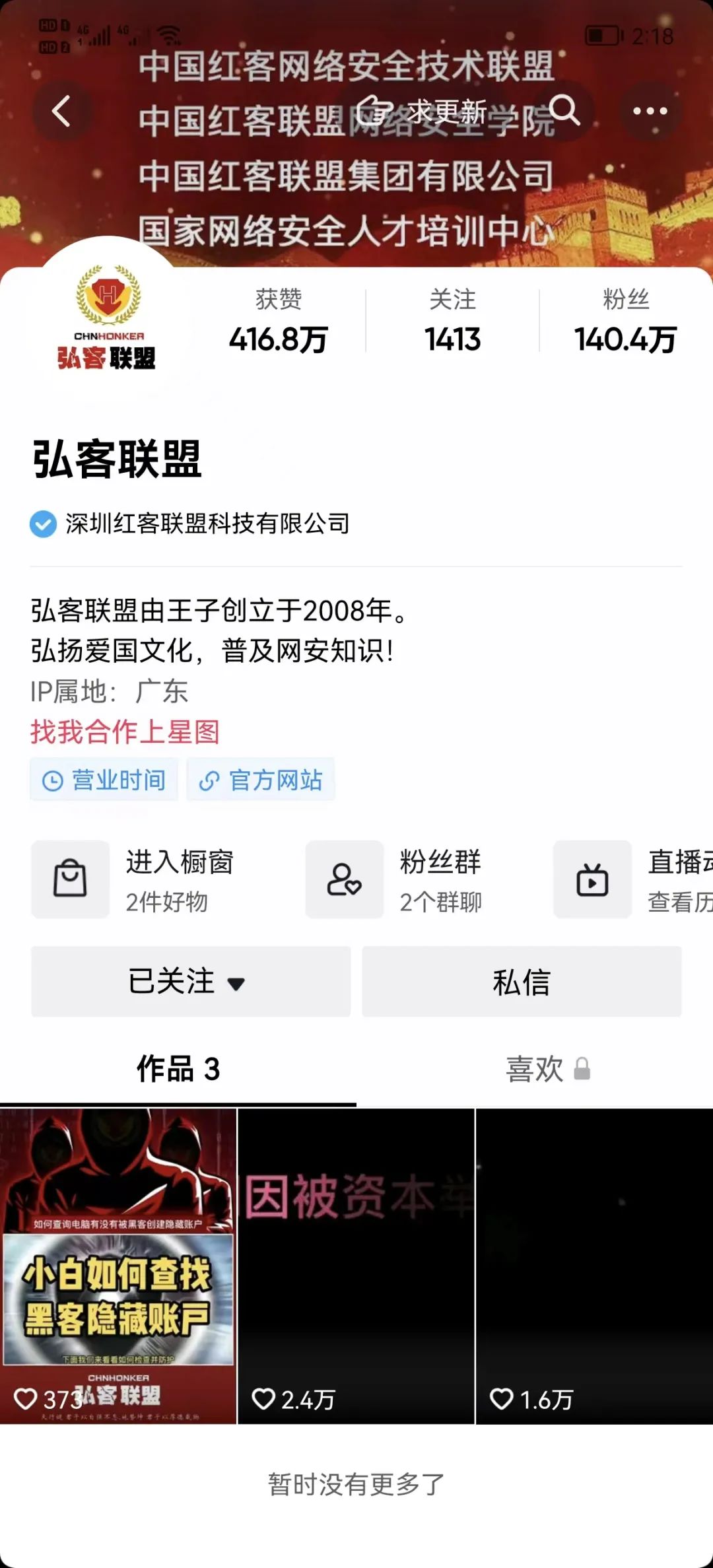The height and width of the screenshot is (1568, 713).
Task: Visit the 官方网站 official website
Action: [261, 780]
